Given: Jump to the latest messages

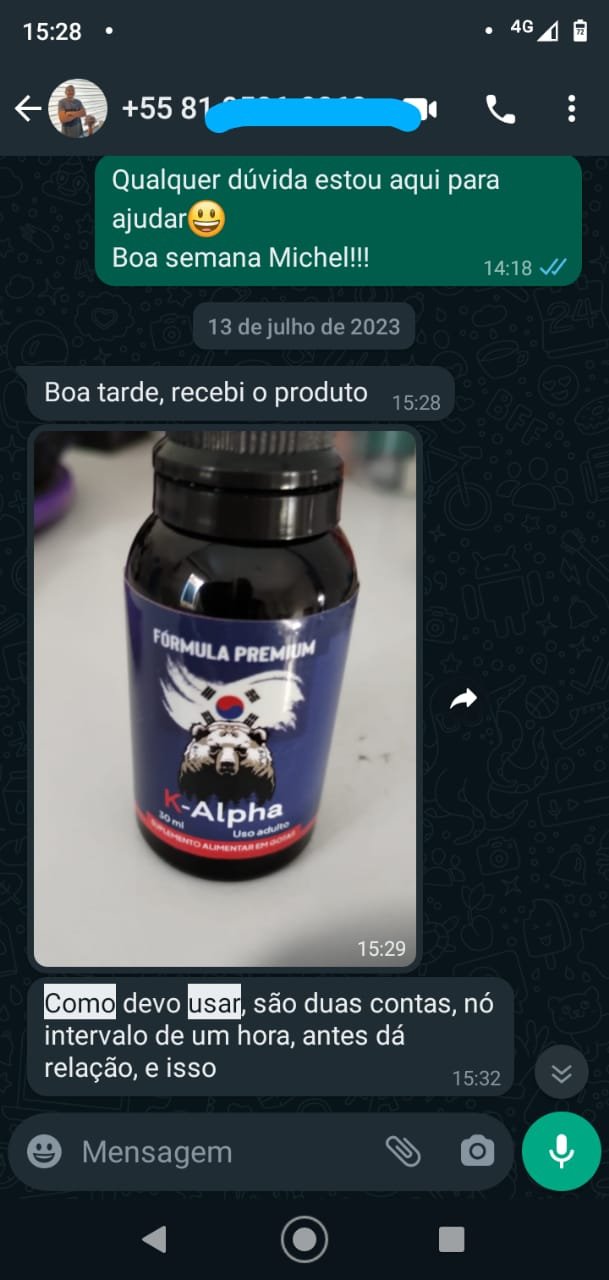Looking at the screenshot, I should (x=561, y=1073).
